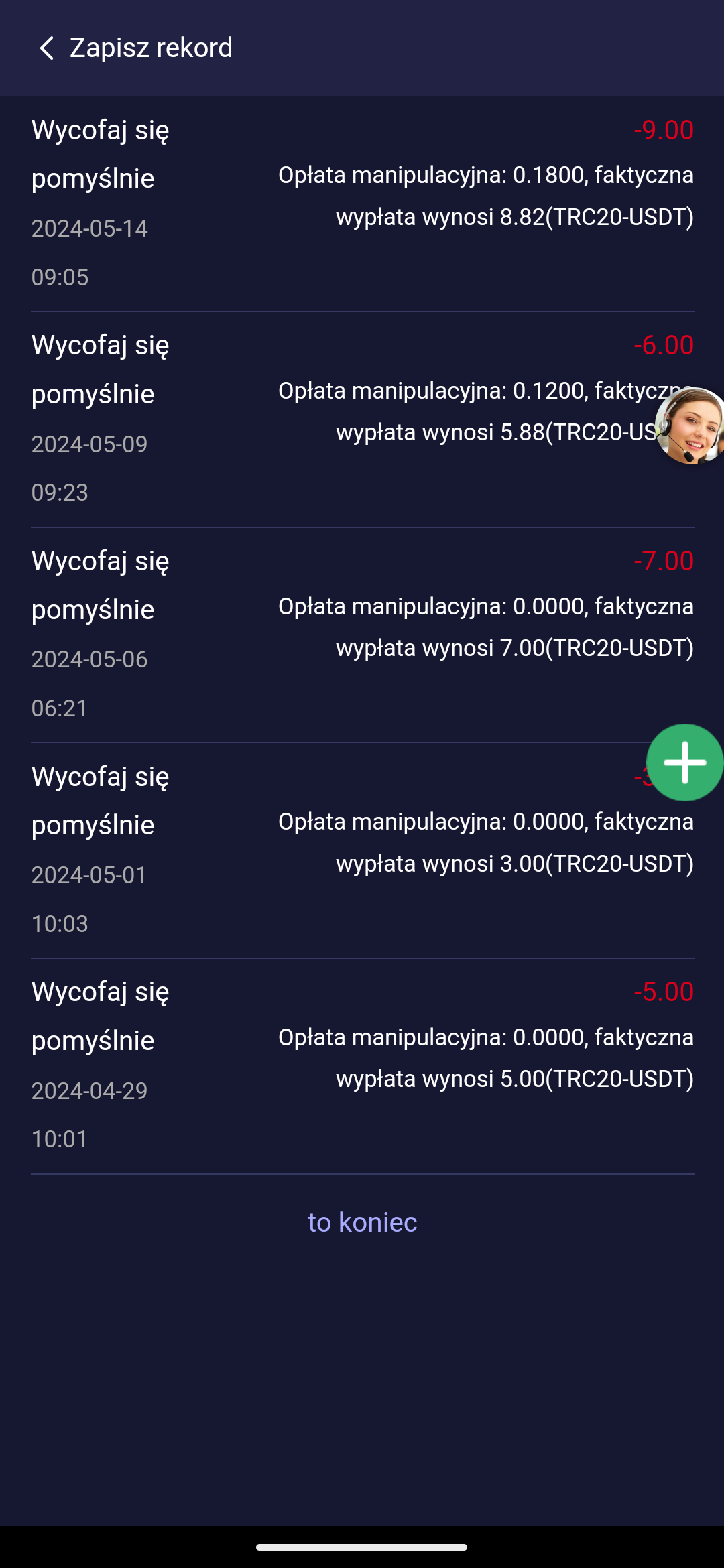Image resolution: width=724 pixels, height=1568 pixels.
Task: Tap the green plus floating button
Action: point(685,763)
